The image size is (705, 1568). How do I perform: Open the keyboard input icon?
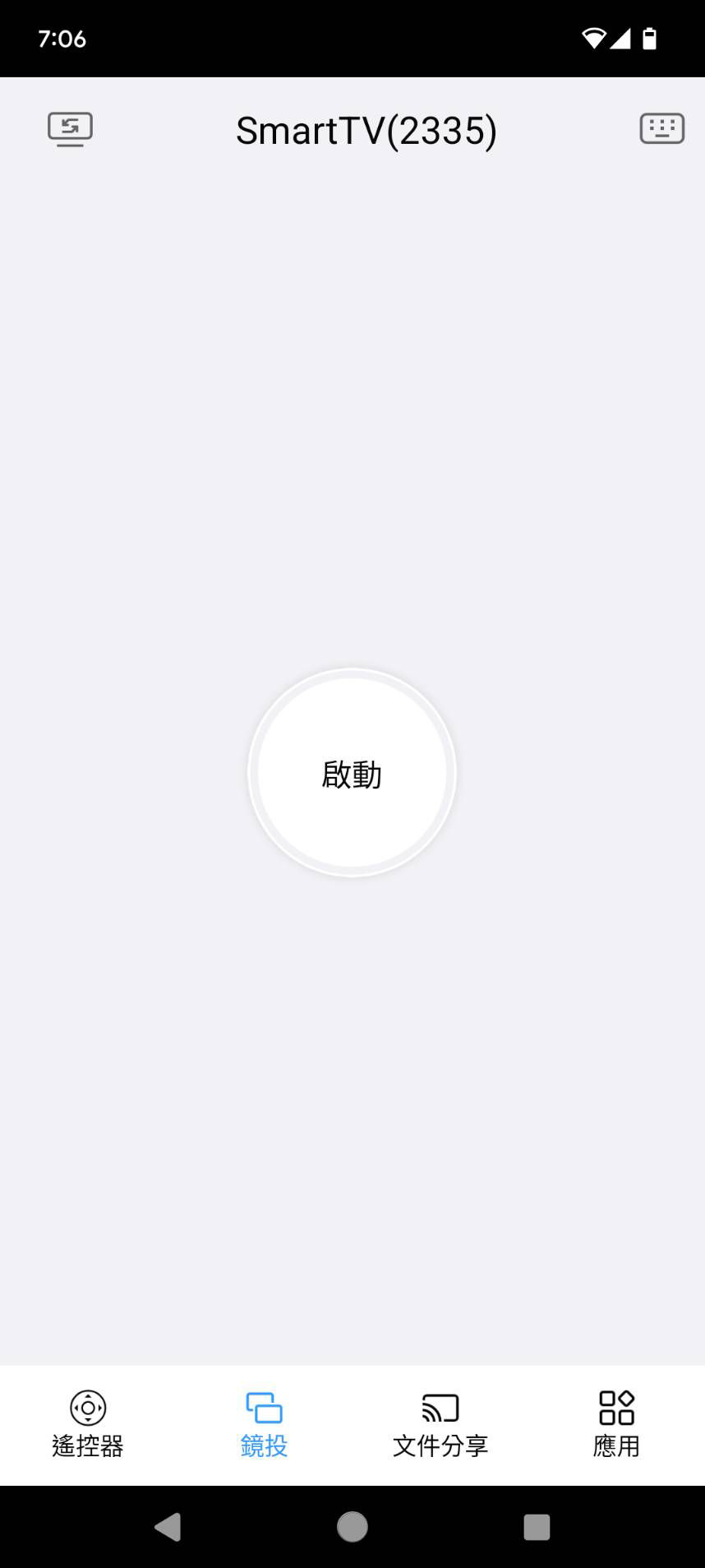(x=662, y=129)
